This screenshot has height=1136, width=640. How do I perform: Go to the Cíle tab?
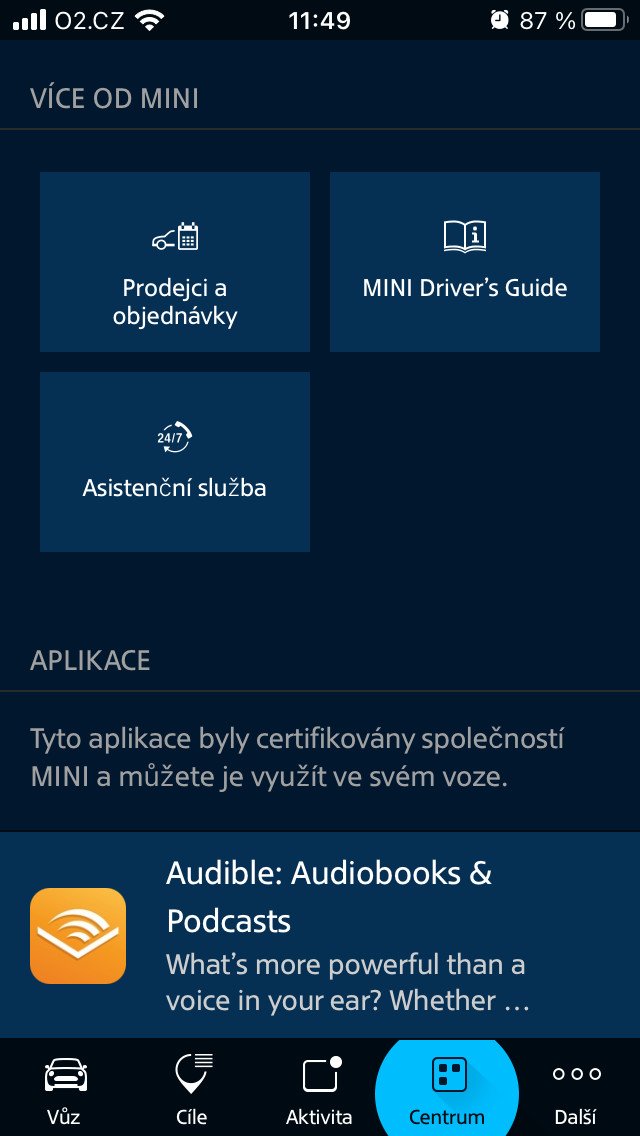(x=192, y=1089)
